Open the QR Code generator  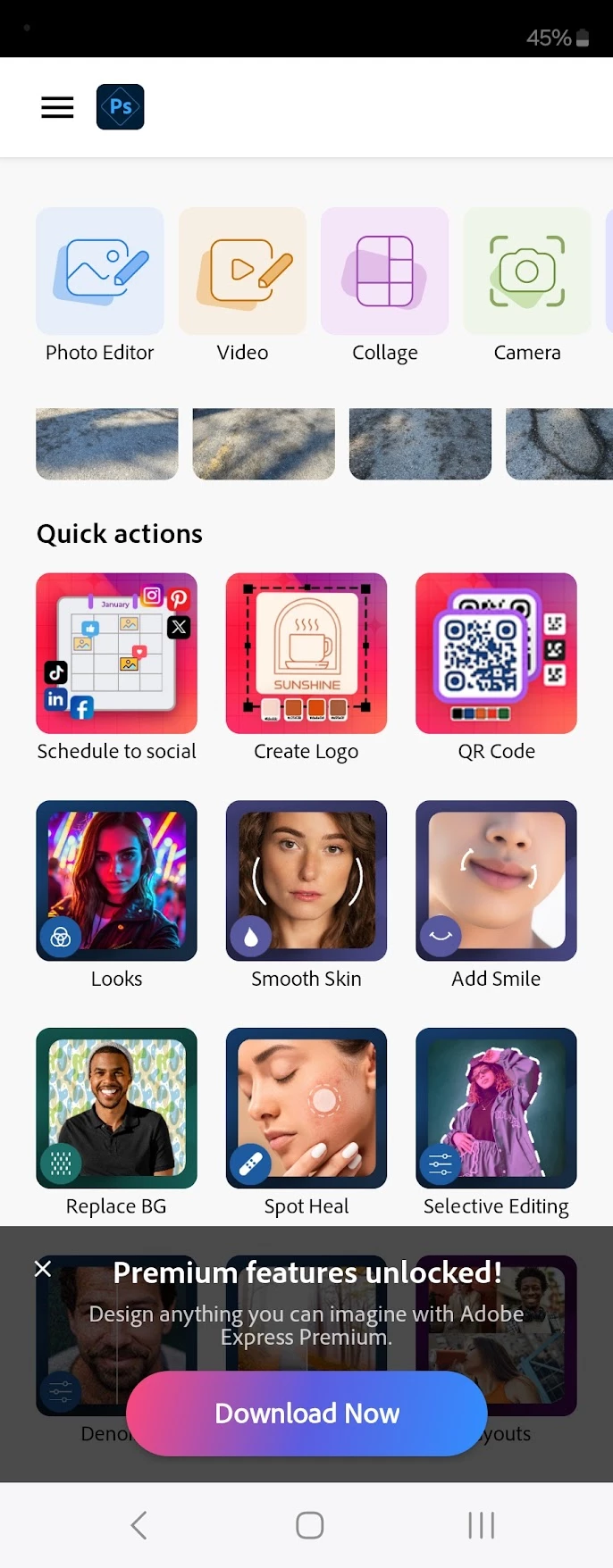pos(496,654)
